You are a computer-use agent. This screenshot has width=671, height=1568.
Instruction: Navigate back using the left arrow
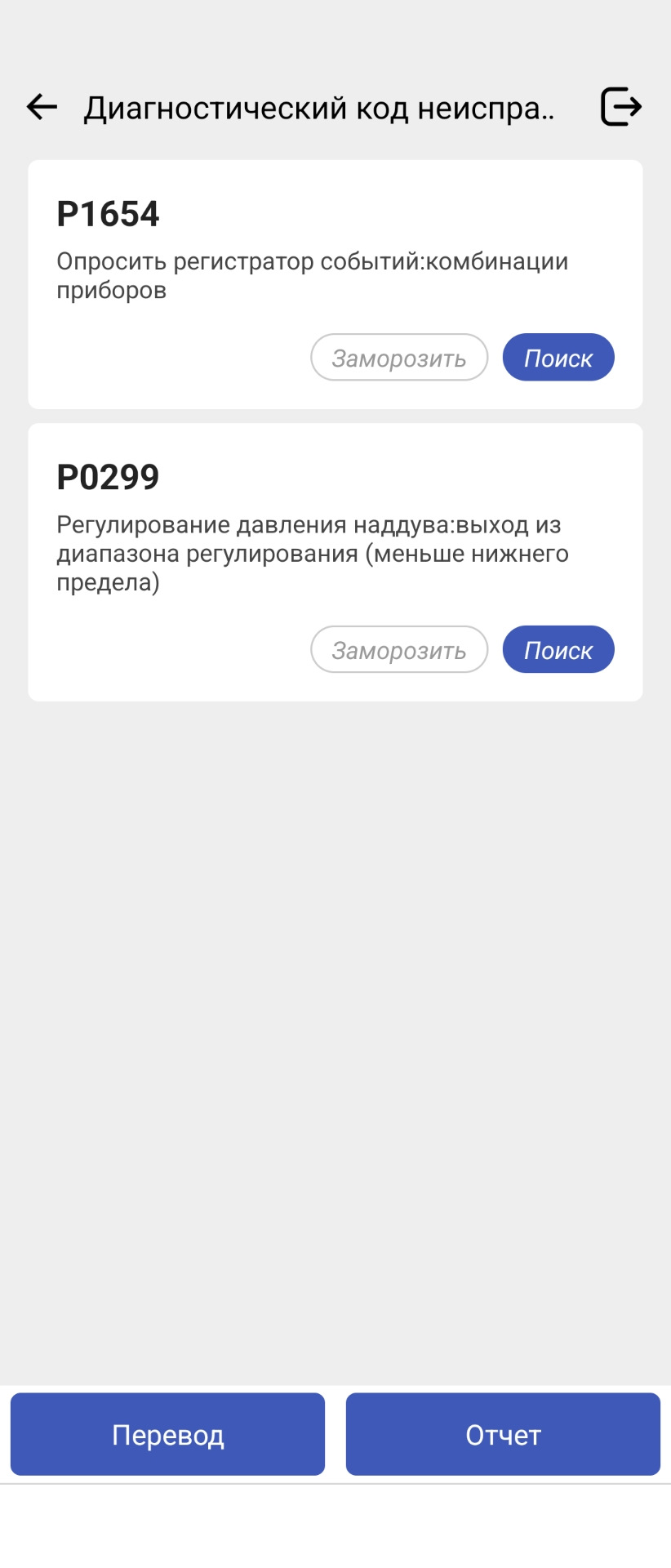click(40, 106)
